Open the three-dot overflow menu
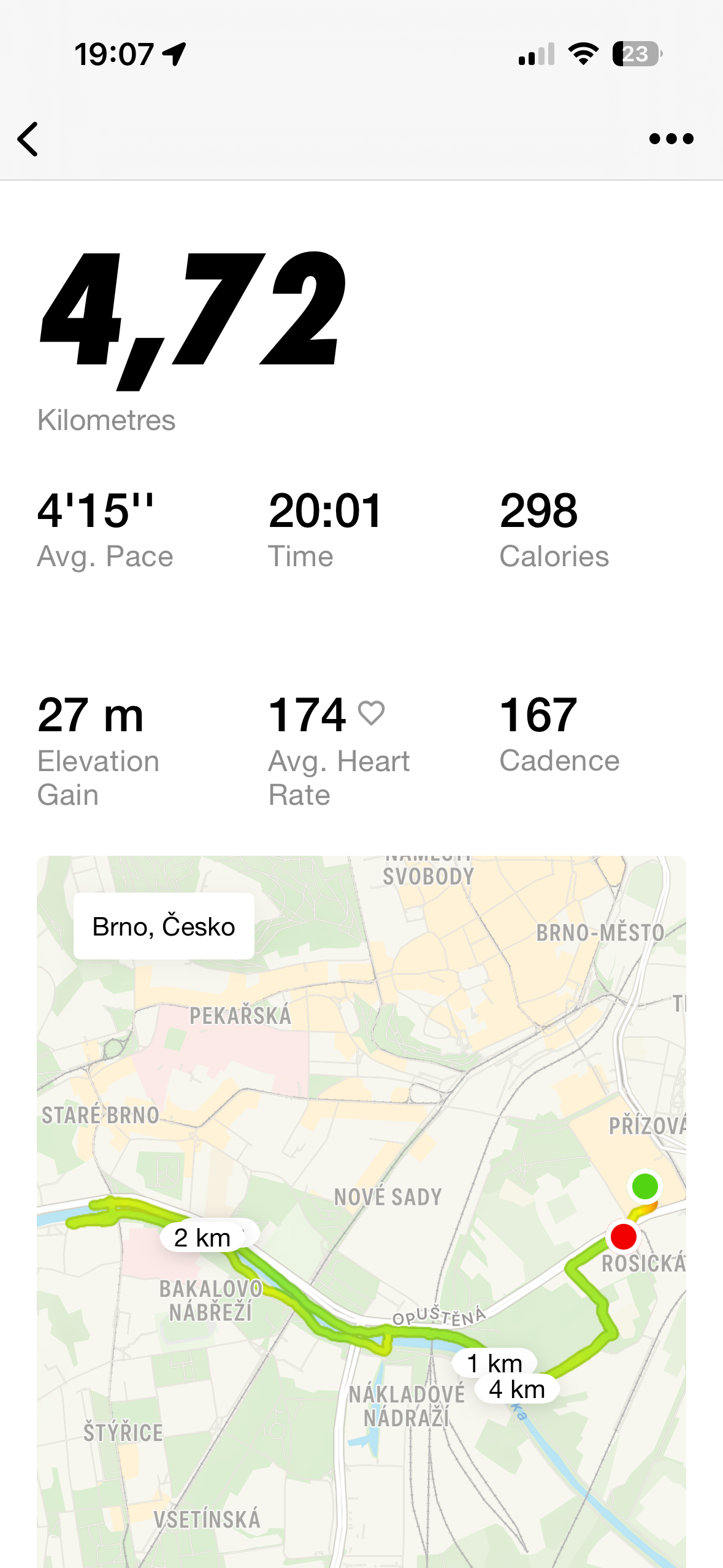723x1568 pixels. [671, 139]
